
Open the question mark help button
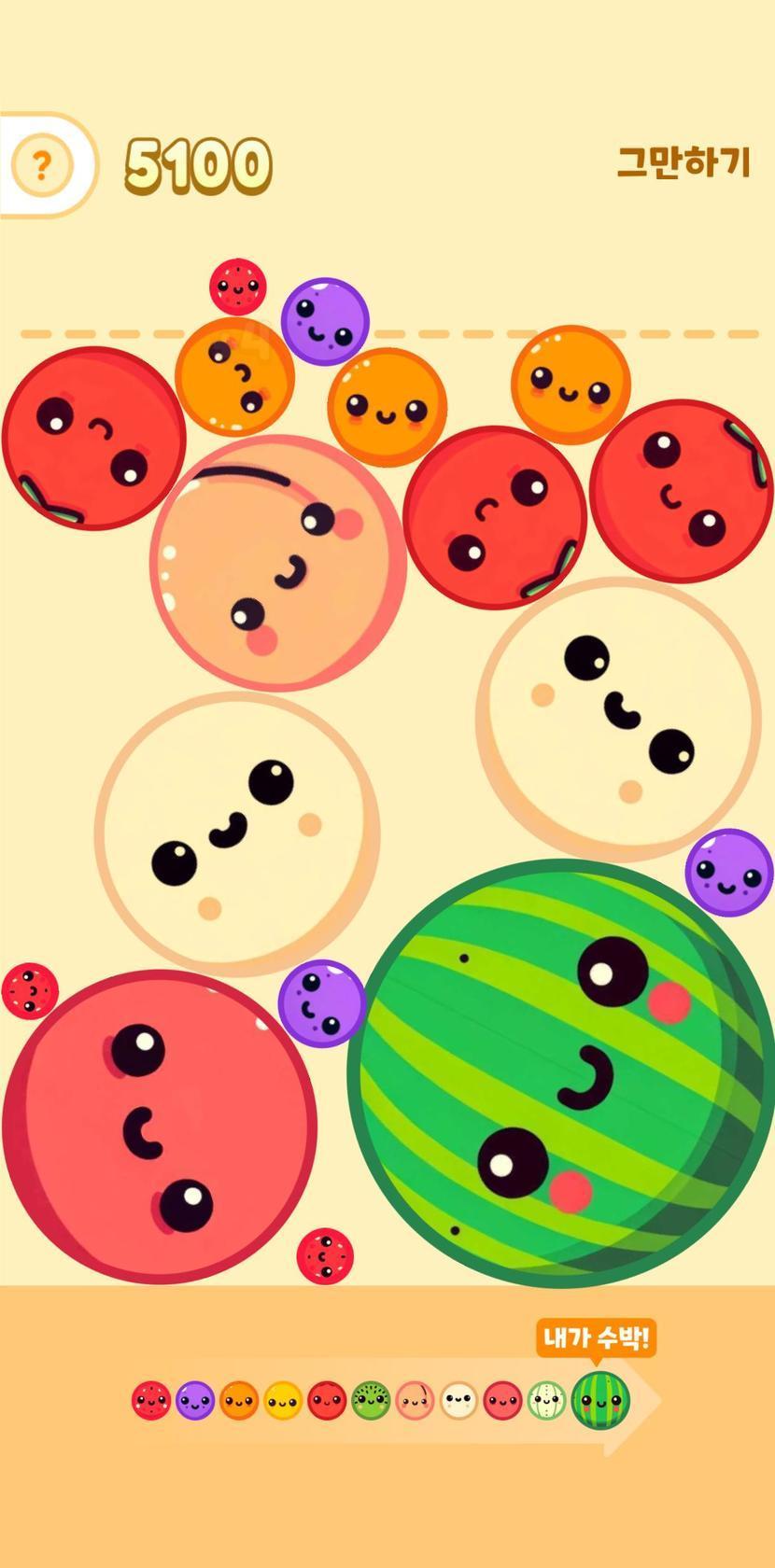coord(40,166)
